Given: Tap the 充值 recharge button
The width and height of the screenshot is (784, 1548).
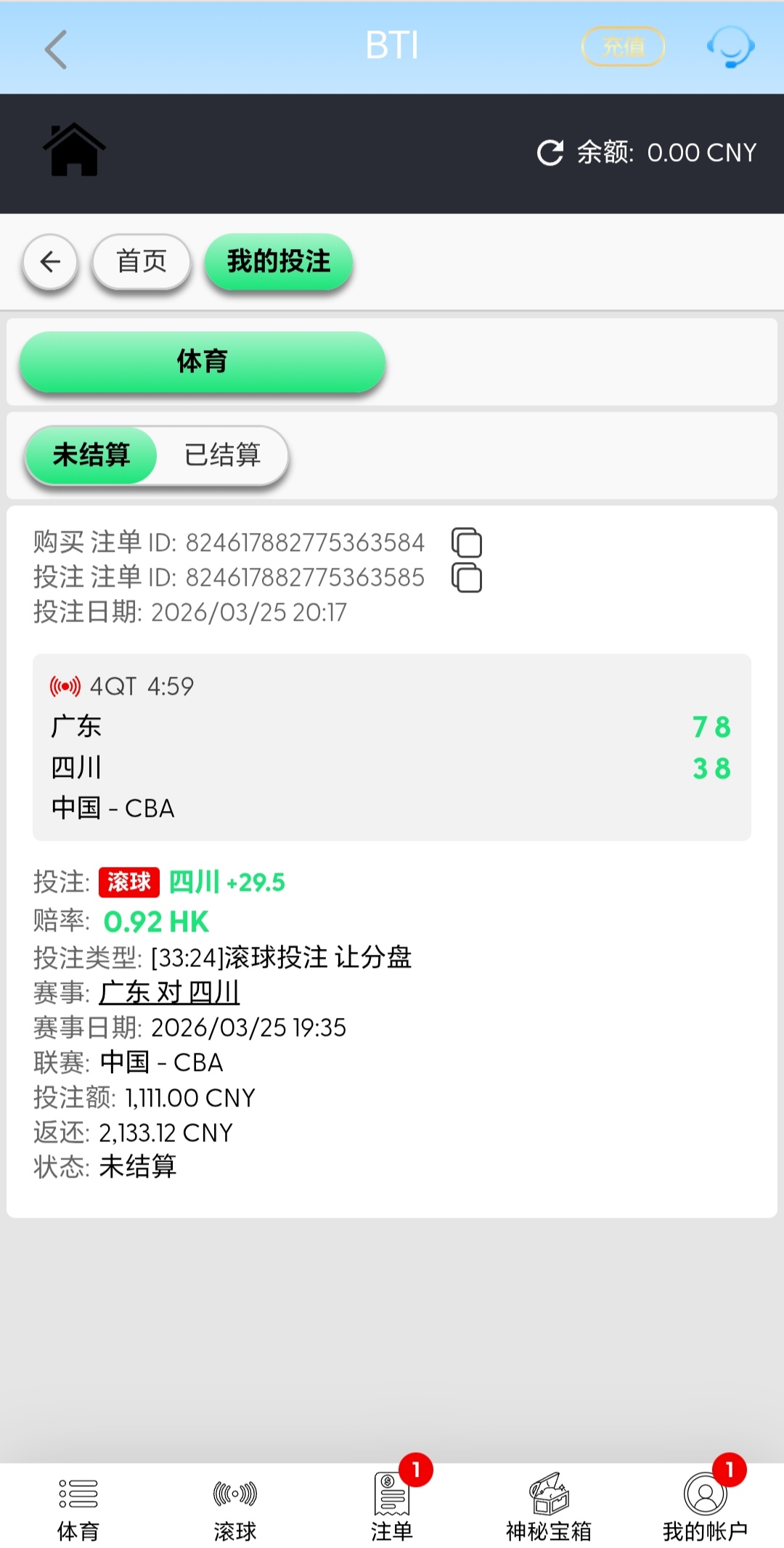Looking at the screenshot, I should 623,46.
